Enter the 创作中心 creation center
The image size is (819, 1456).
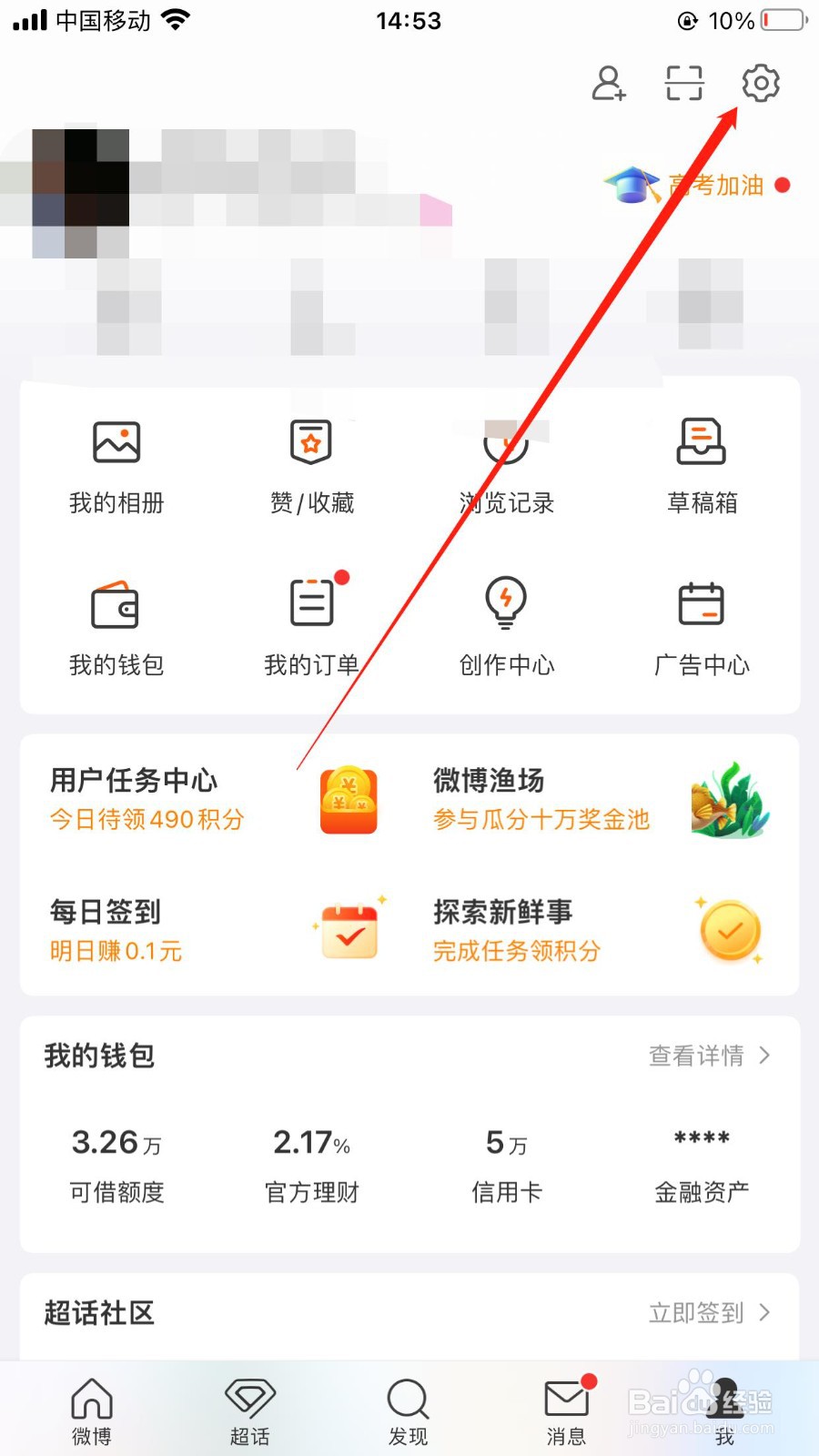coord(506,624)
